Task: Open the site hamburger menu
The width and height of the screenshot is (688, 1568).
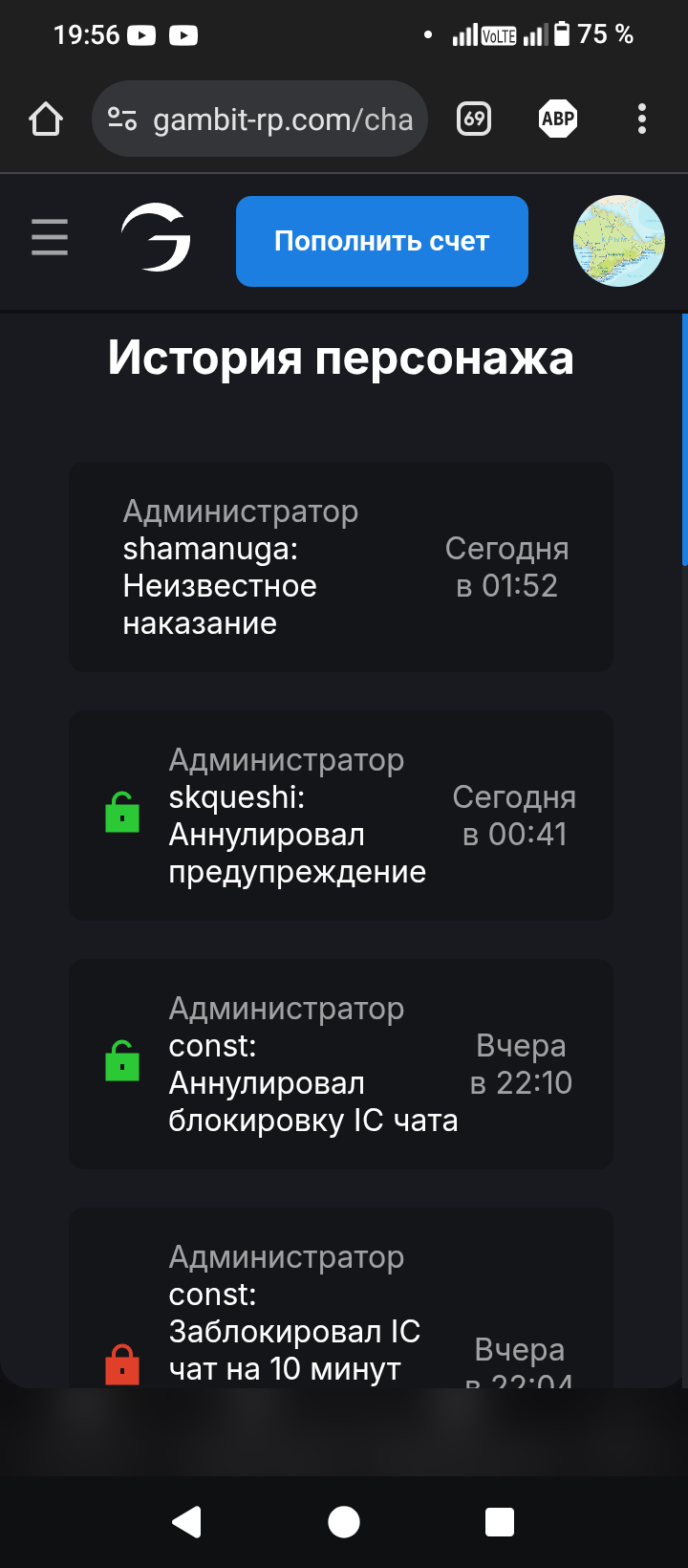Action: click(x=50, y=237)
